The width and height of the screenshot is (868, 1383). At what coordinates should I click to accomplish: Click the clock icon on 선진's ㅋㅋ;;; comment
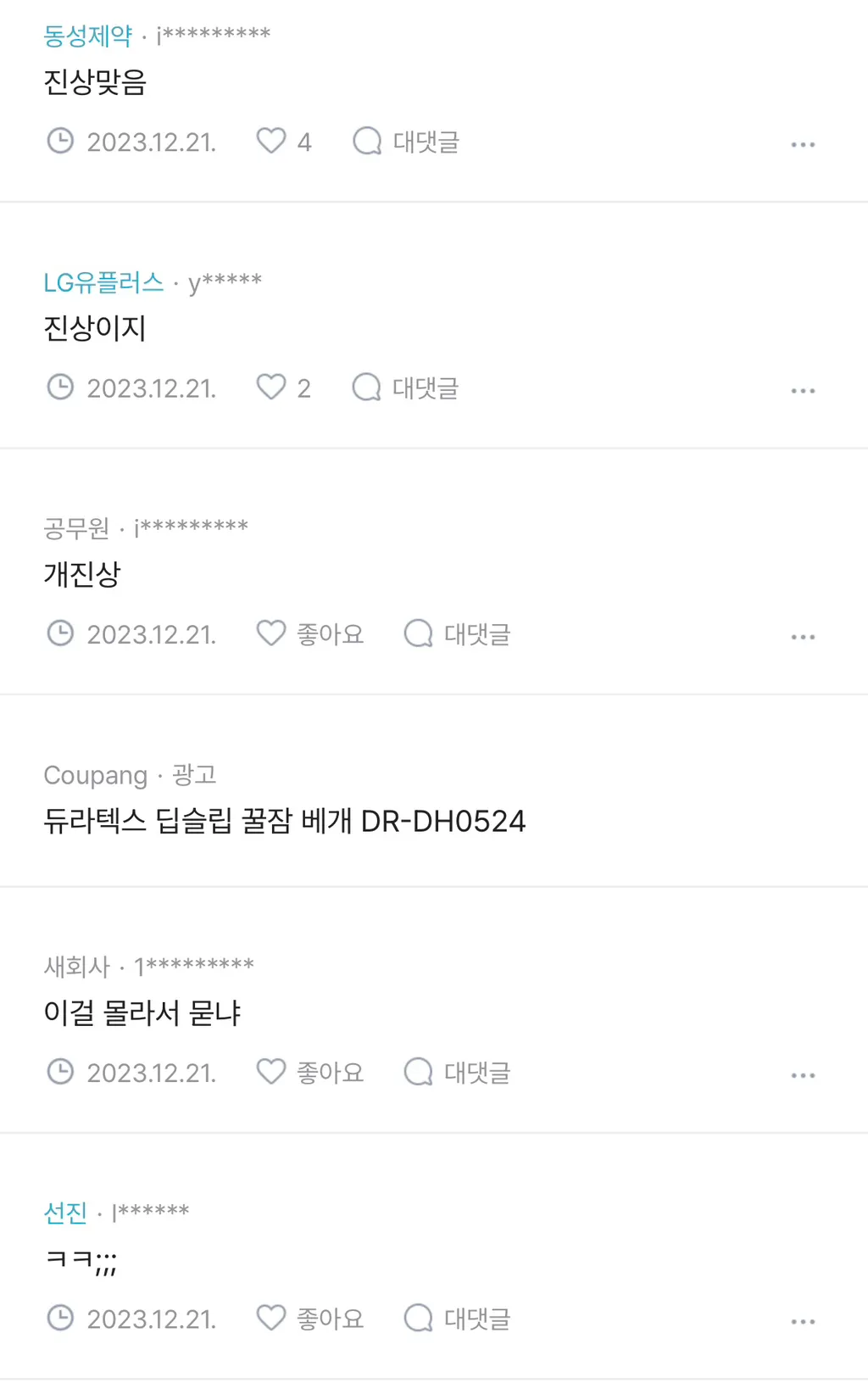click(x=60, y=1318)
